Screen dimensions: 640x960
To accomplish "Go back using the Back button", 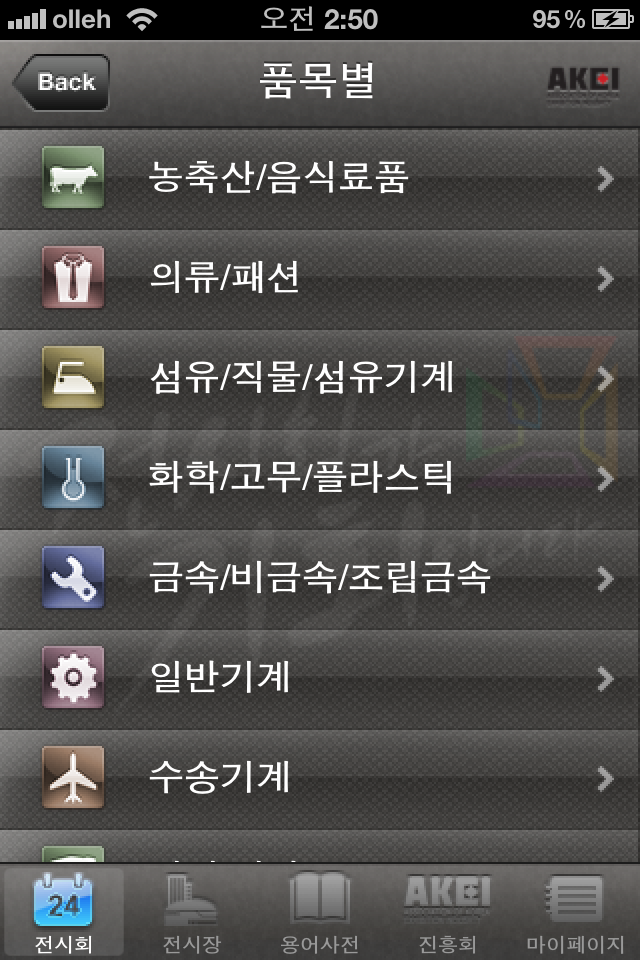I will click(x=61, y=83).
